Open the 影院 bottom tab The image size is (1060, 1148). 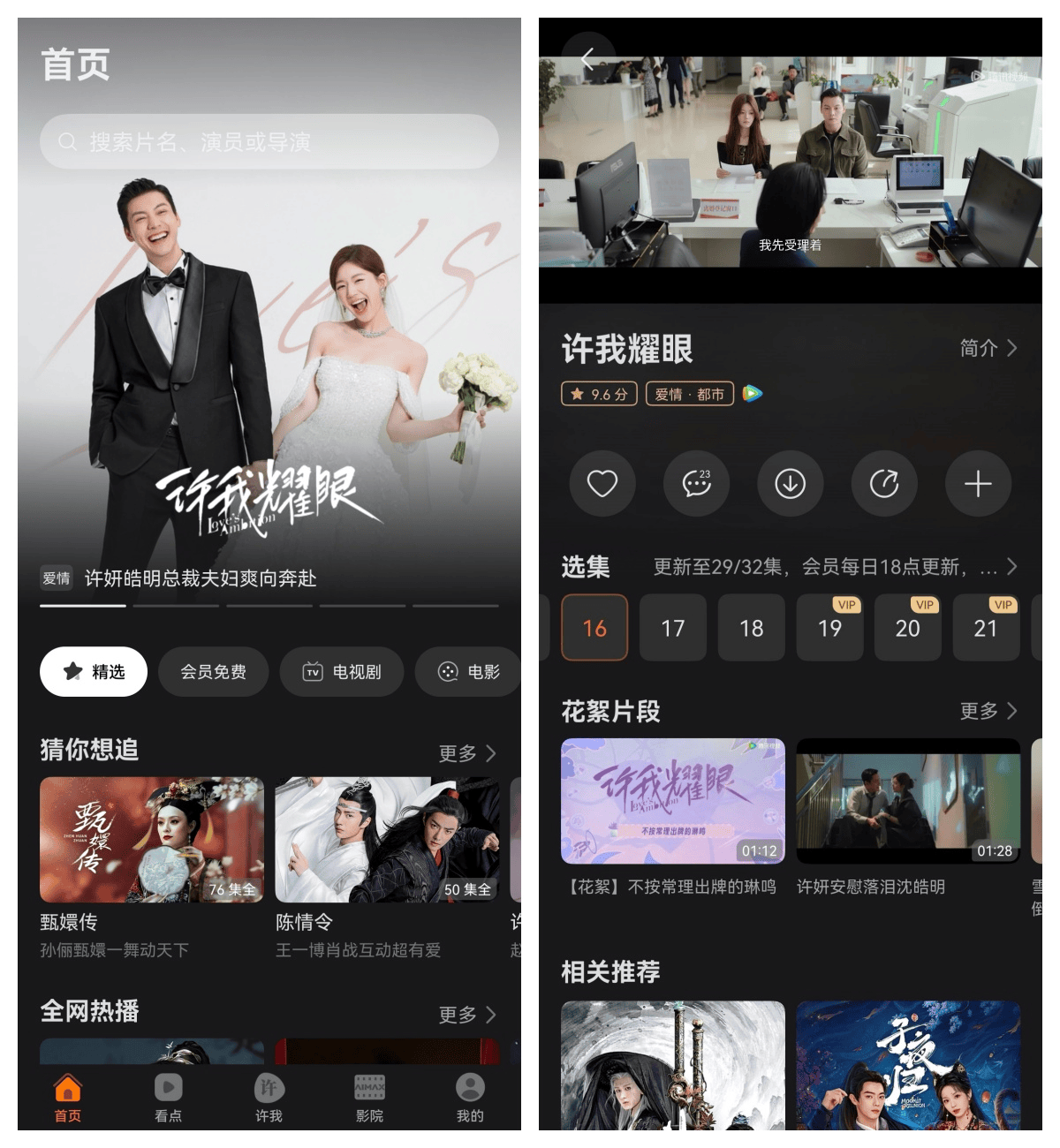[x=369, y=1098]
